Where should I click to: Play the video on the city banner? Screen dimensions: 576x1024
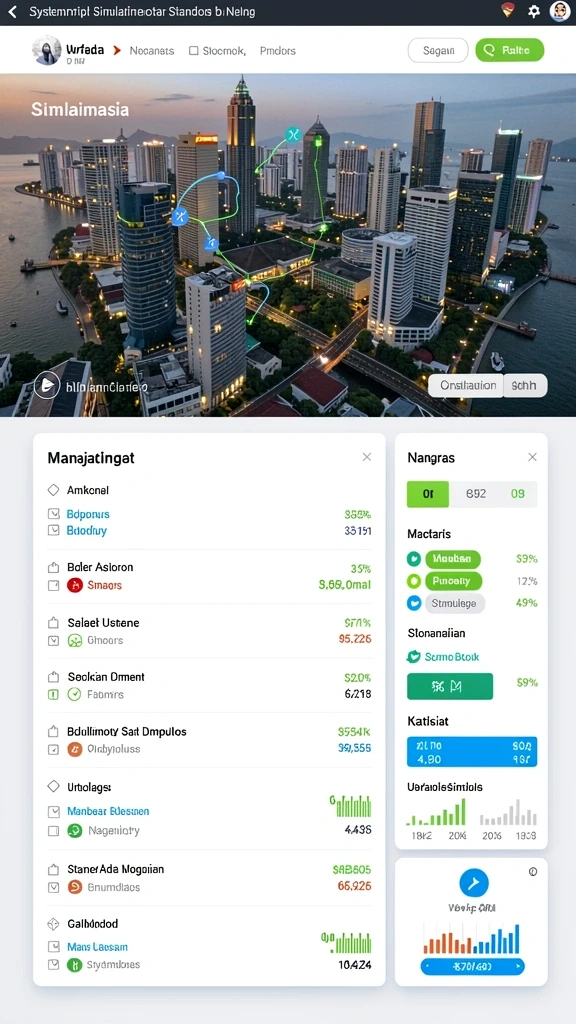tap(46, 386)
